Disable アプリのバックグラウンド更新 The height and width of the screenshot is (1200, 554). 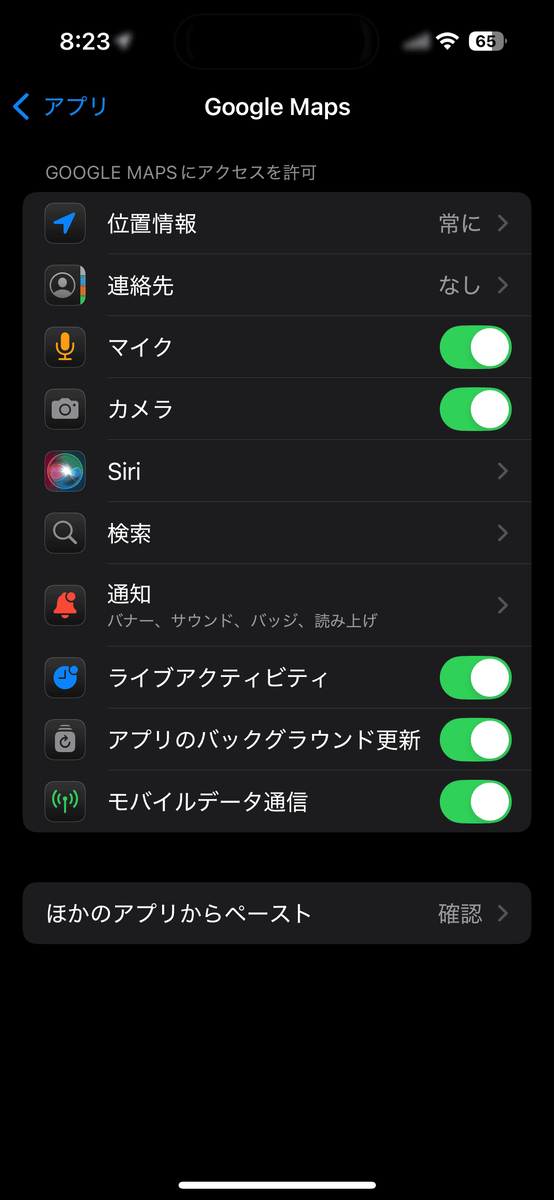tap(475, 740)
